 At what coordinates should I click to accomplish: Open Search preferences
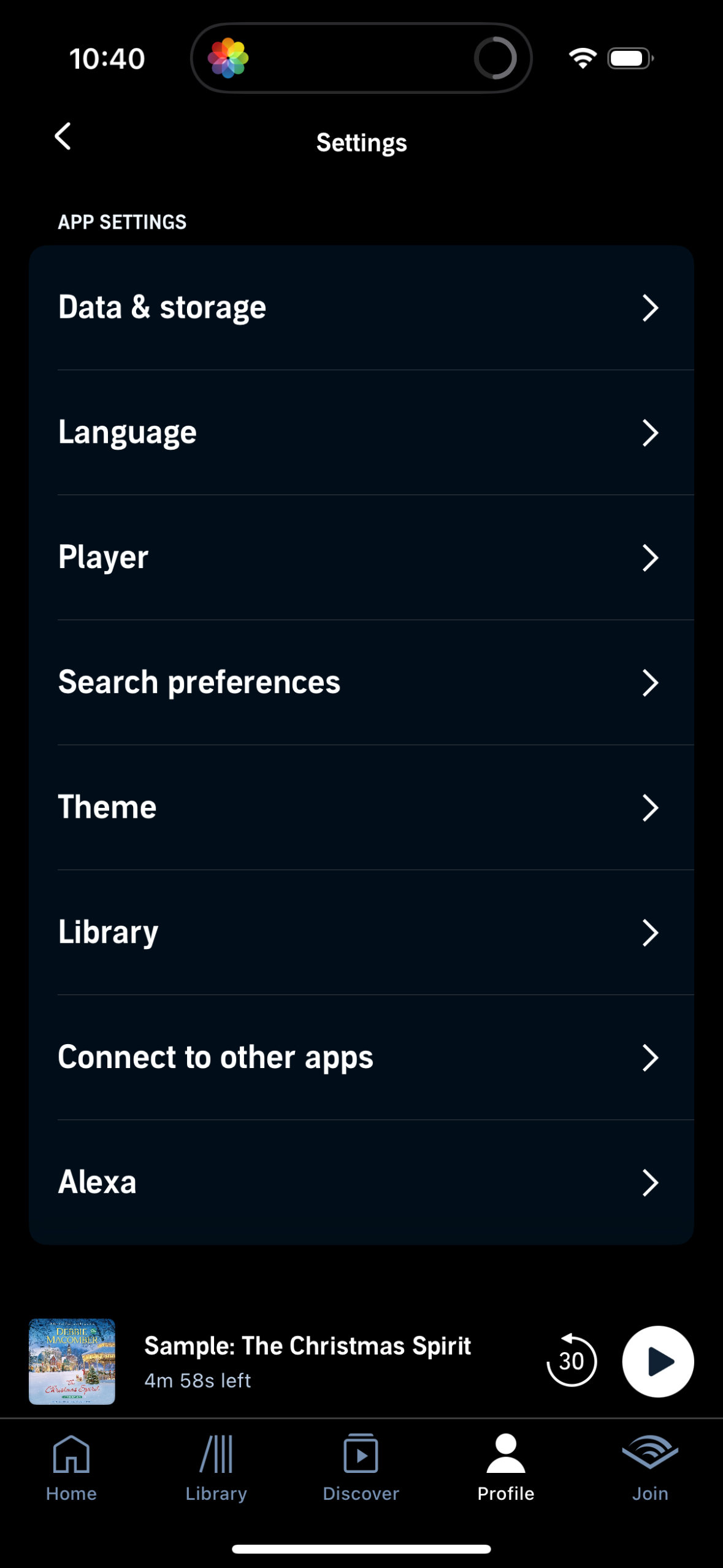tap(361, 683)
